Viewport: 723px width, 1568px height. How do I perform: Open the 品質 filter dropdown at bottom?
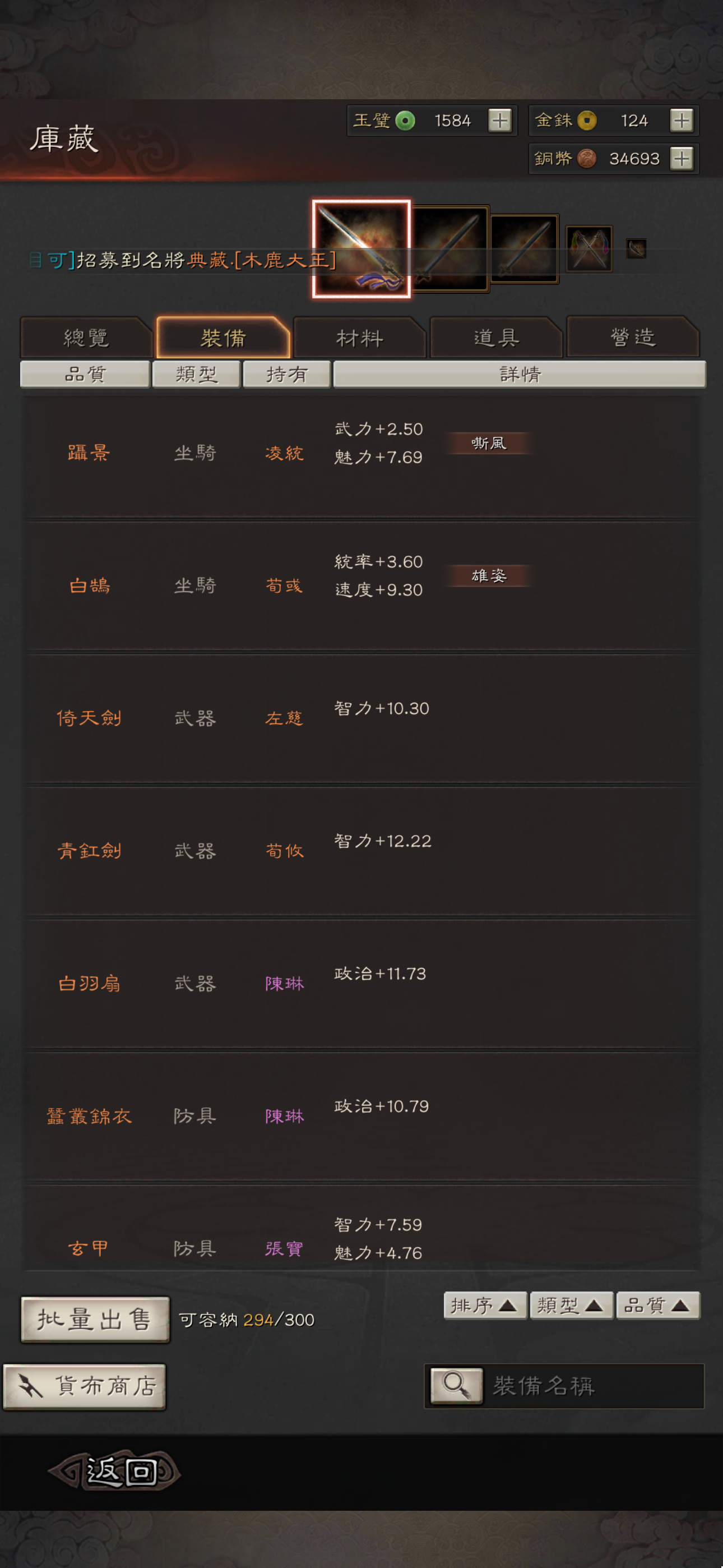pos(657,1305)
